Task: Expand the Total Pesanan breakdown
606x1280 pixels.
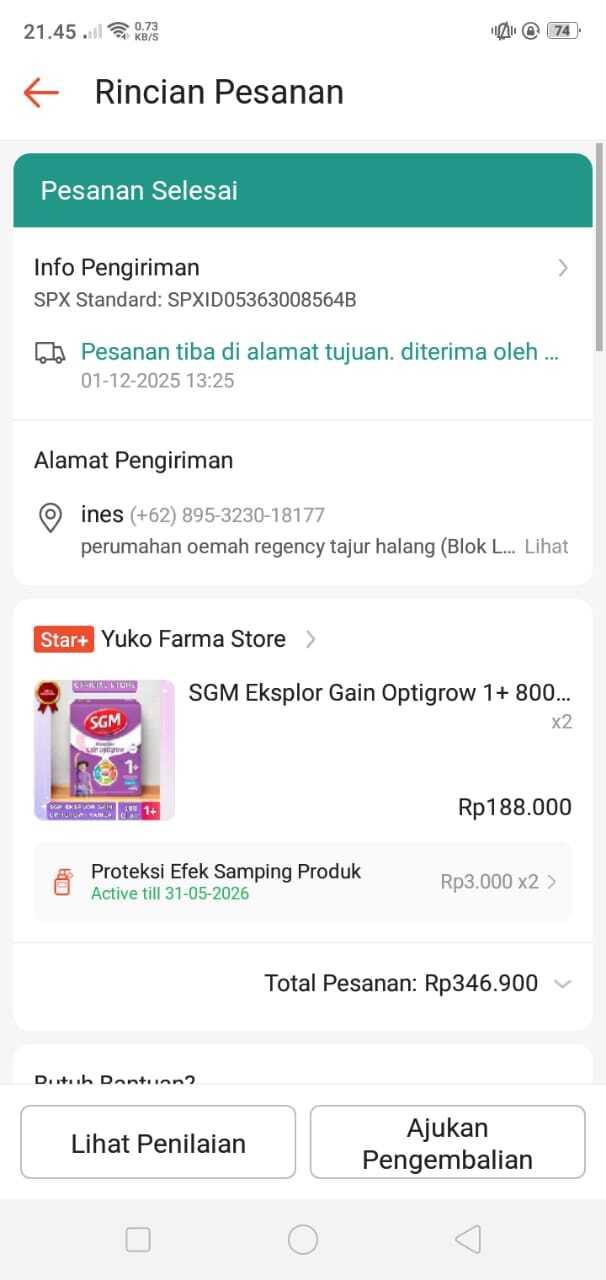Action: 562,984
